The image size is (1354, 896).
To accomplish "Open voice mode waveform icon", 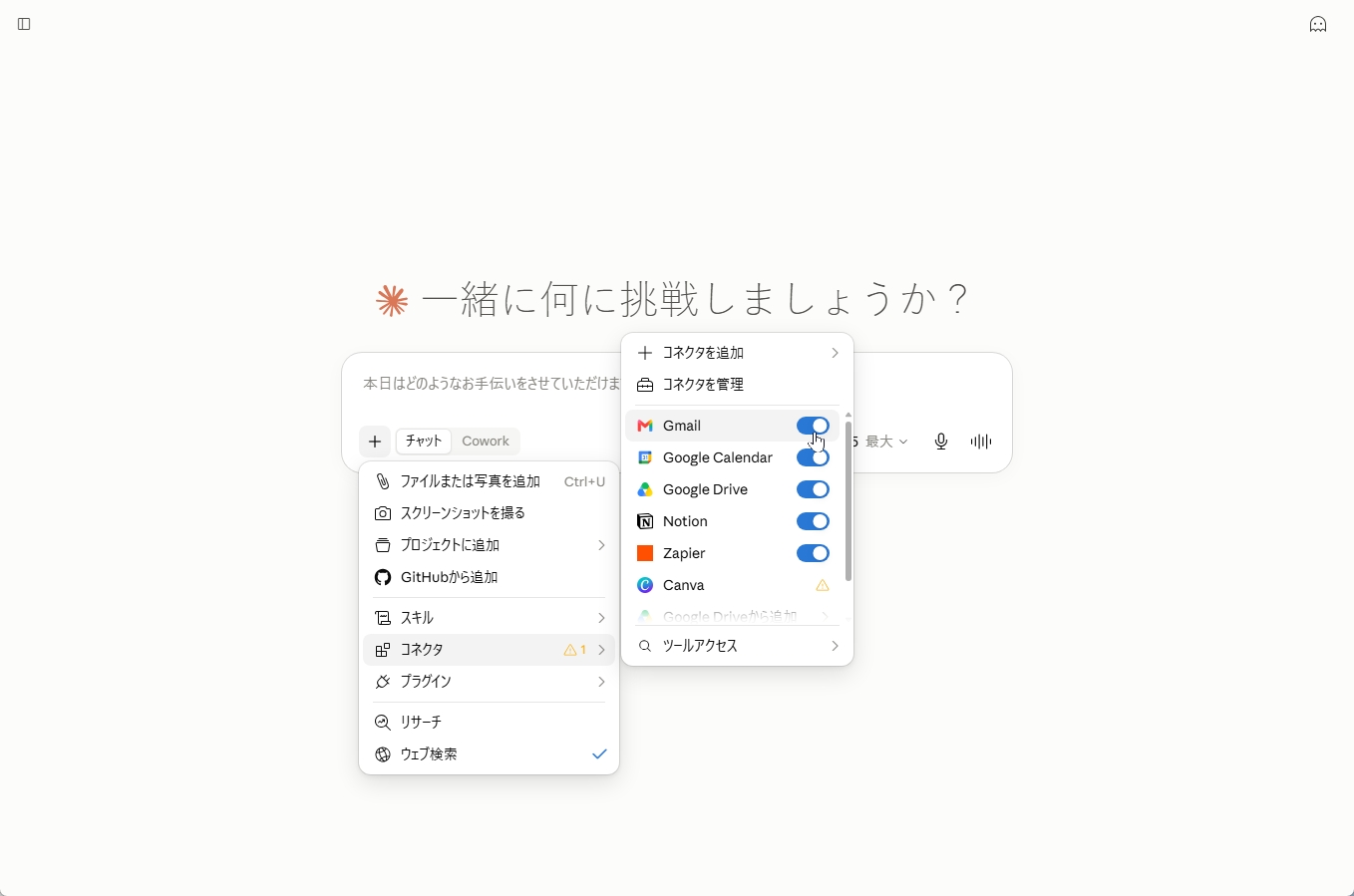I will point(981,442).
